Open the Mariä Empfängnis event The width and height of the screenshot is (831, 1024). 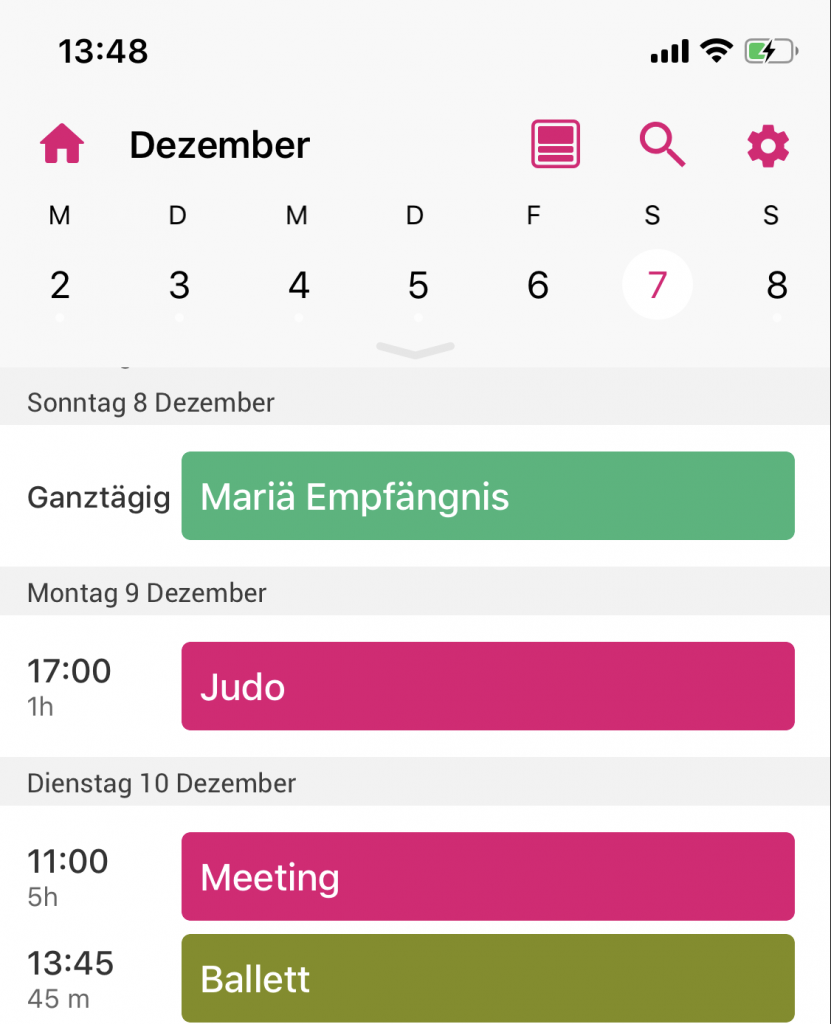(488, 496)
